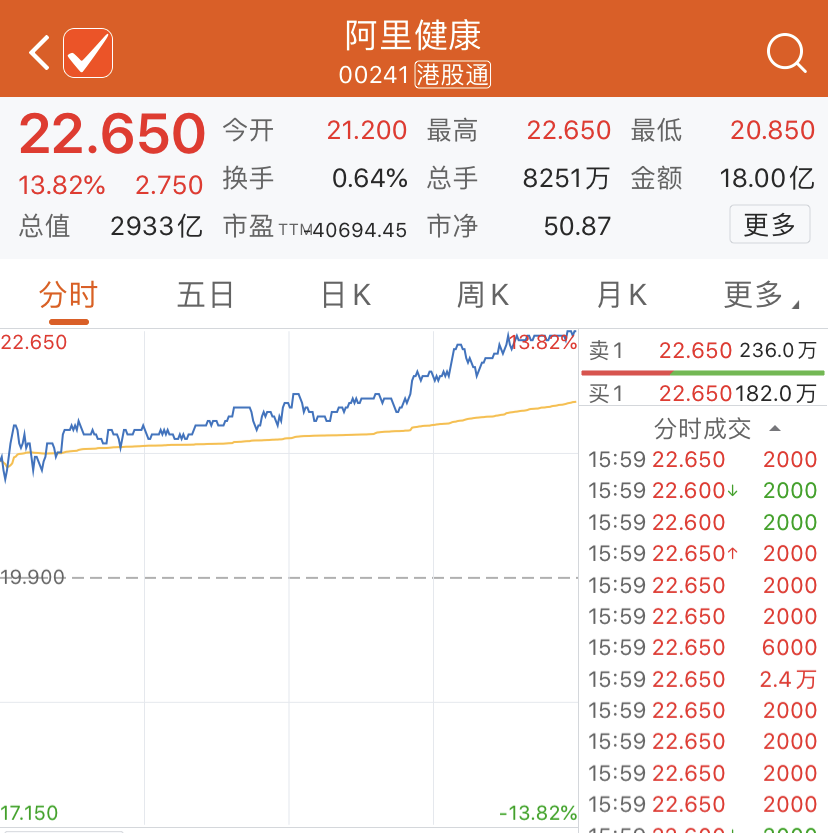Open the 卖1 / 买1 order book panel
The image size is (828, 833).
(x=703, y=372)
